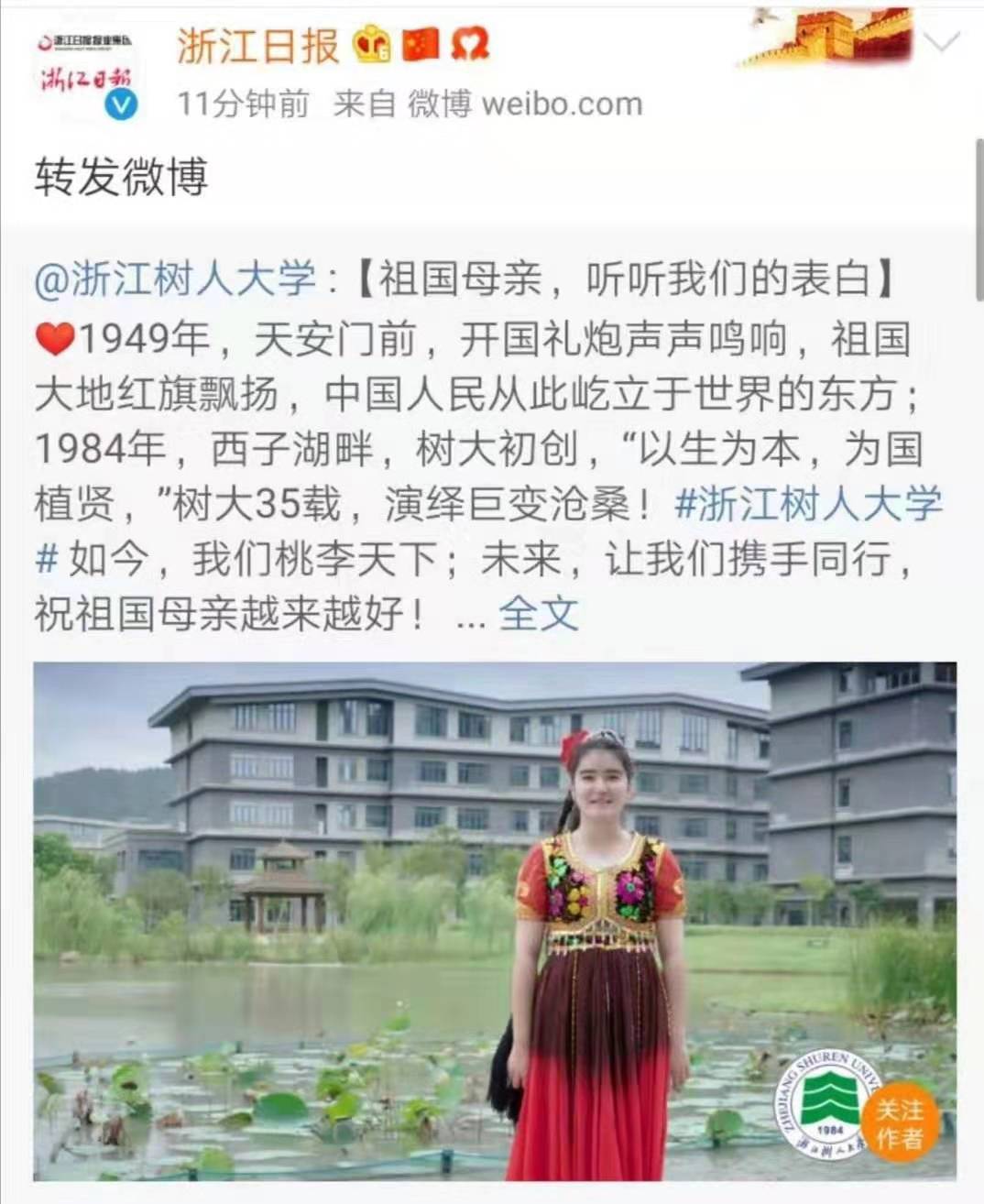Follow the author with 关注作者
The height and width of the screenshot is (1204, 984).
pyautogui.click(x=898, y=1124)
